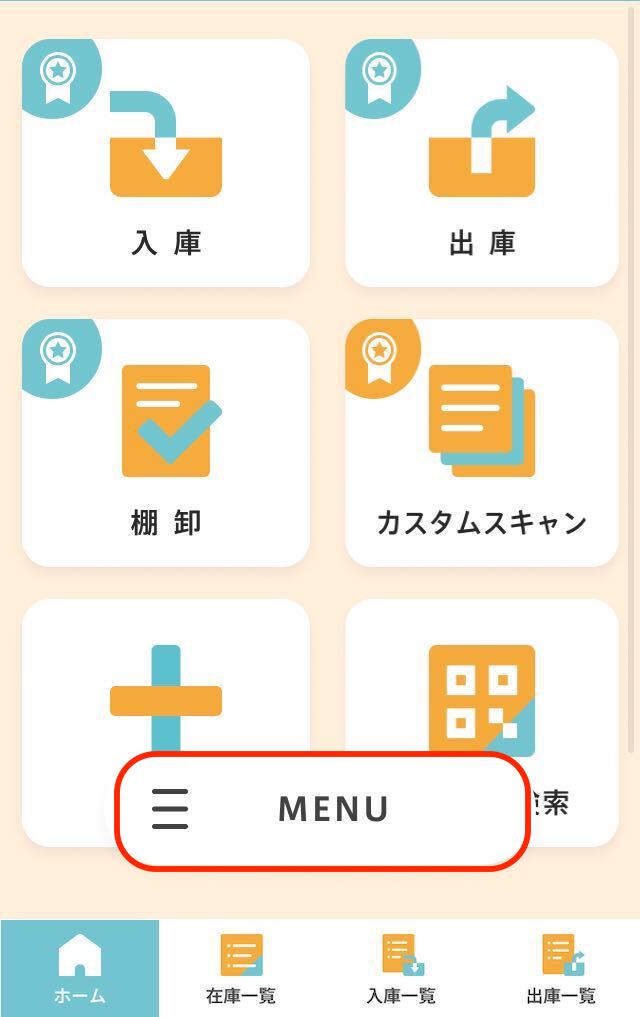Screen dimensions: 640x1017
Task: Switch to the ホーム tab
Action: [x=80, y=968]
